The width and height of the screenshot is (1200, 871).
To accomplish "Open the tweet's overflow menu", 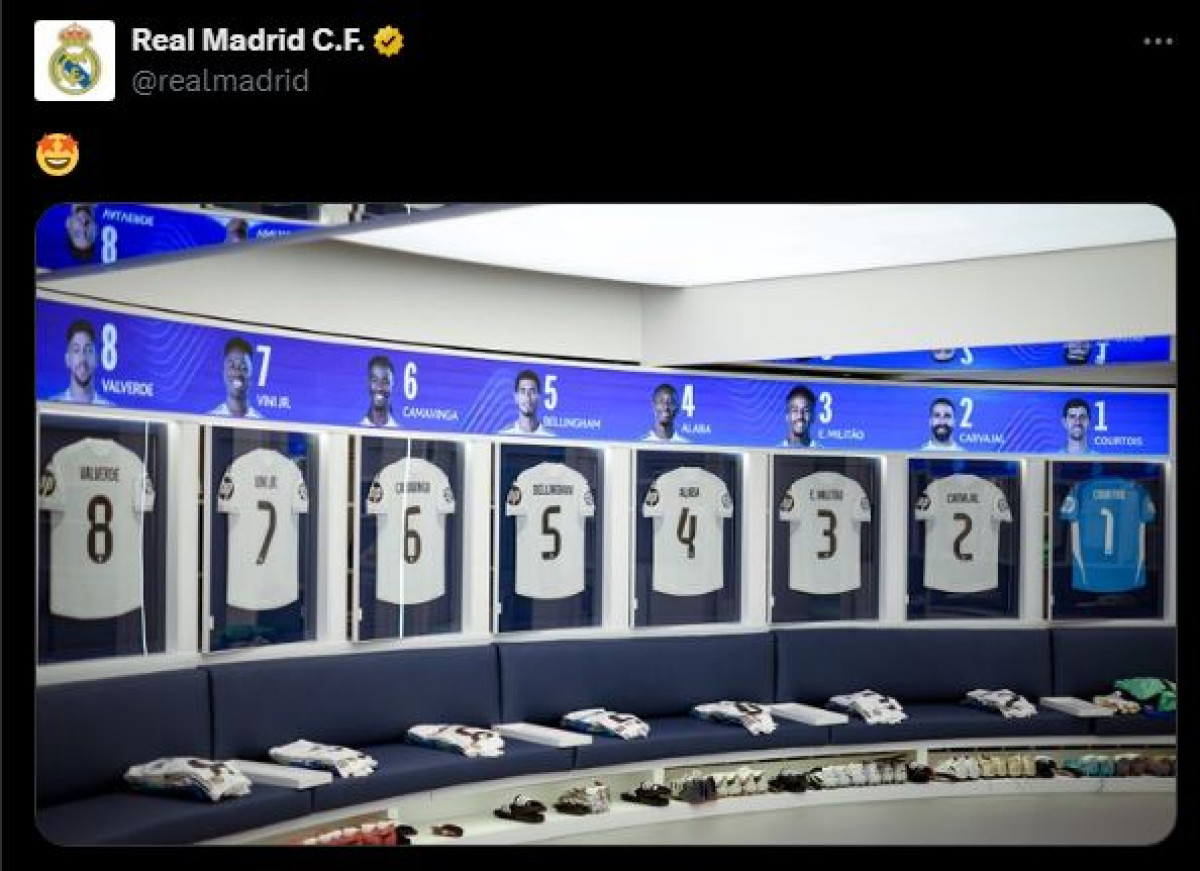I will [x=1157, y=41].
